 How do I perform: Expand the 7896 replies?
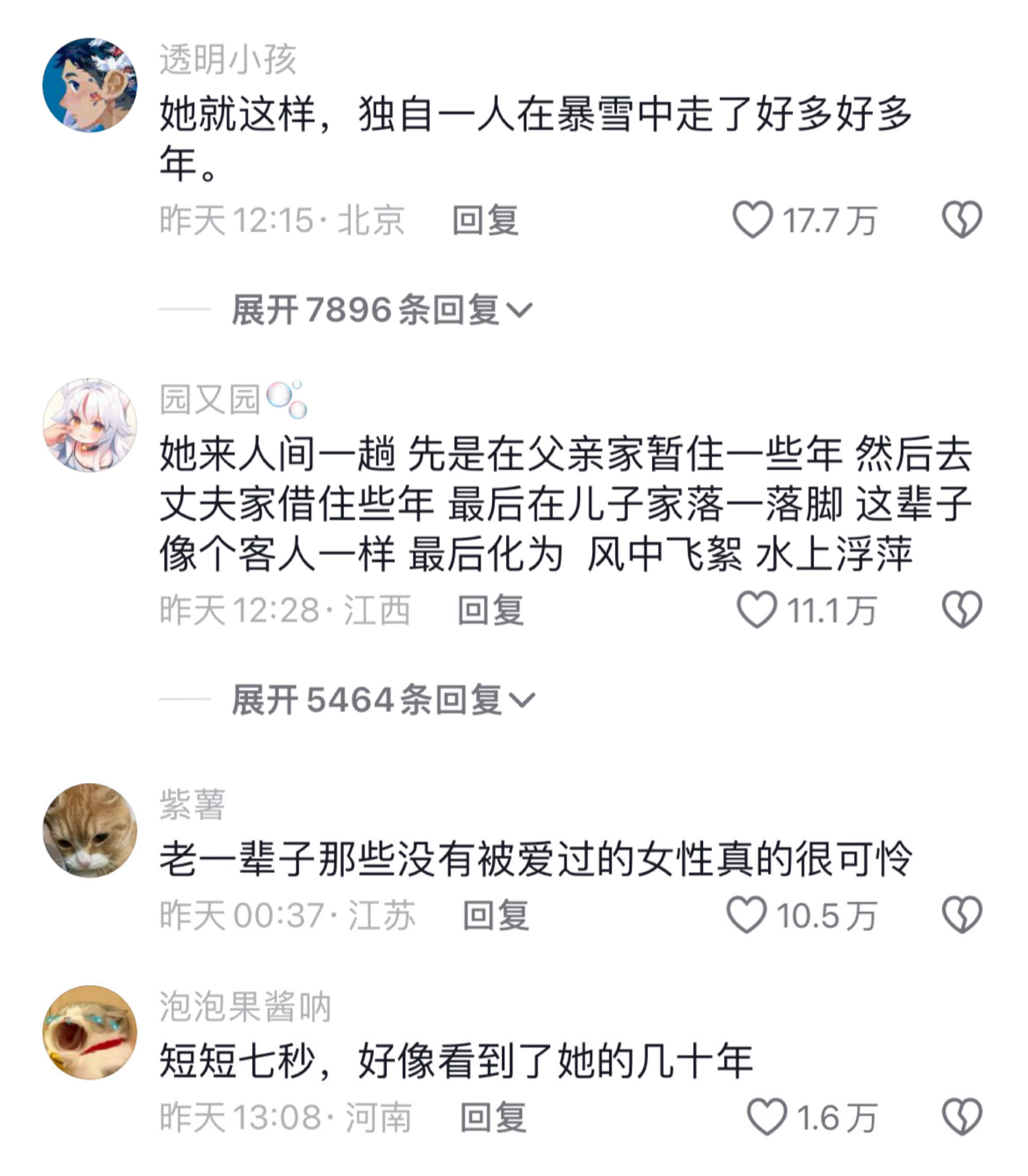tap(382, 310)
